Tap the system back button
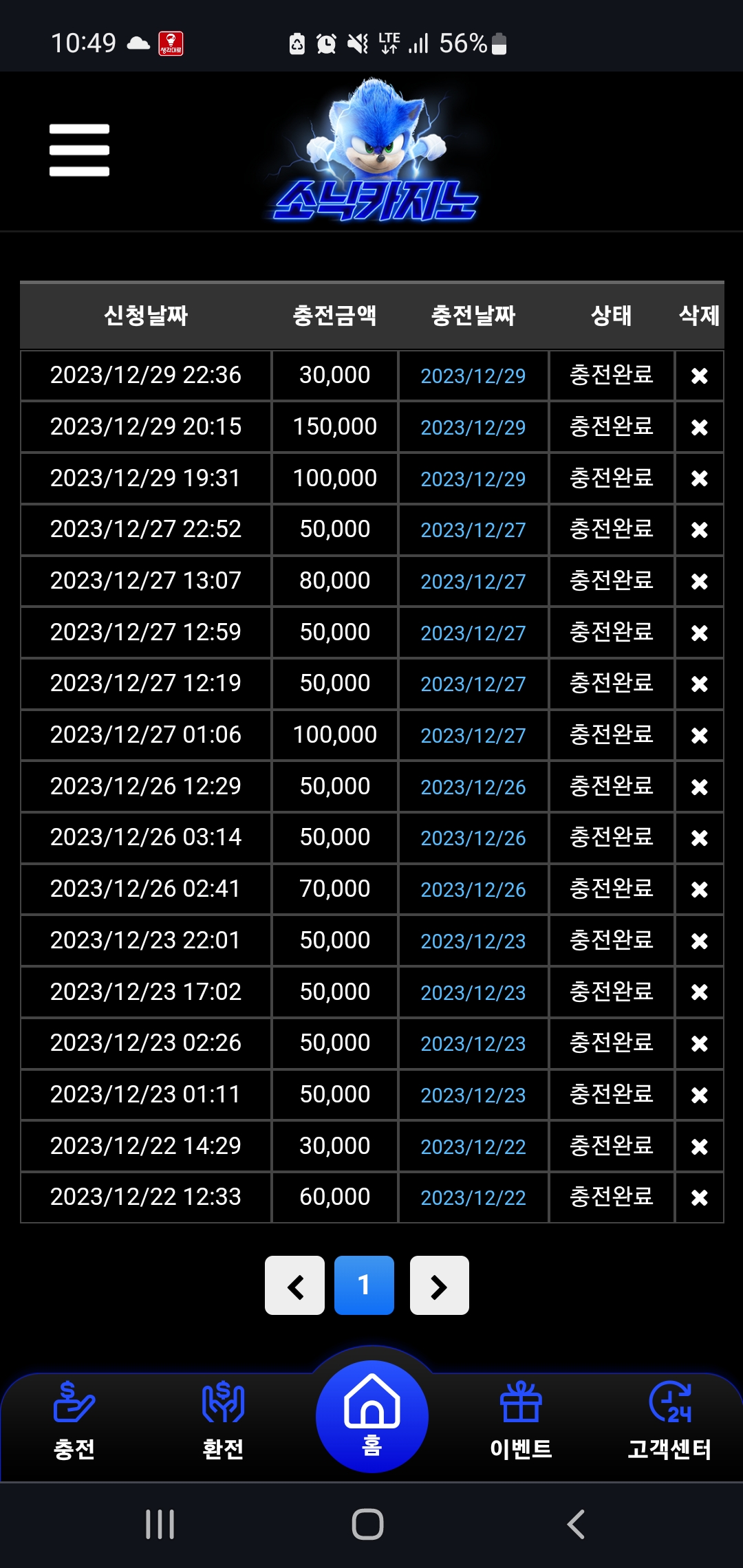The height and width of the screenshot is (1568, 743). click(577, 1525)
